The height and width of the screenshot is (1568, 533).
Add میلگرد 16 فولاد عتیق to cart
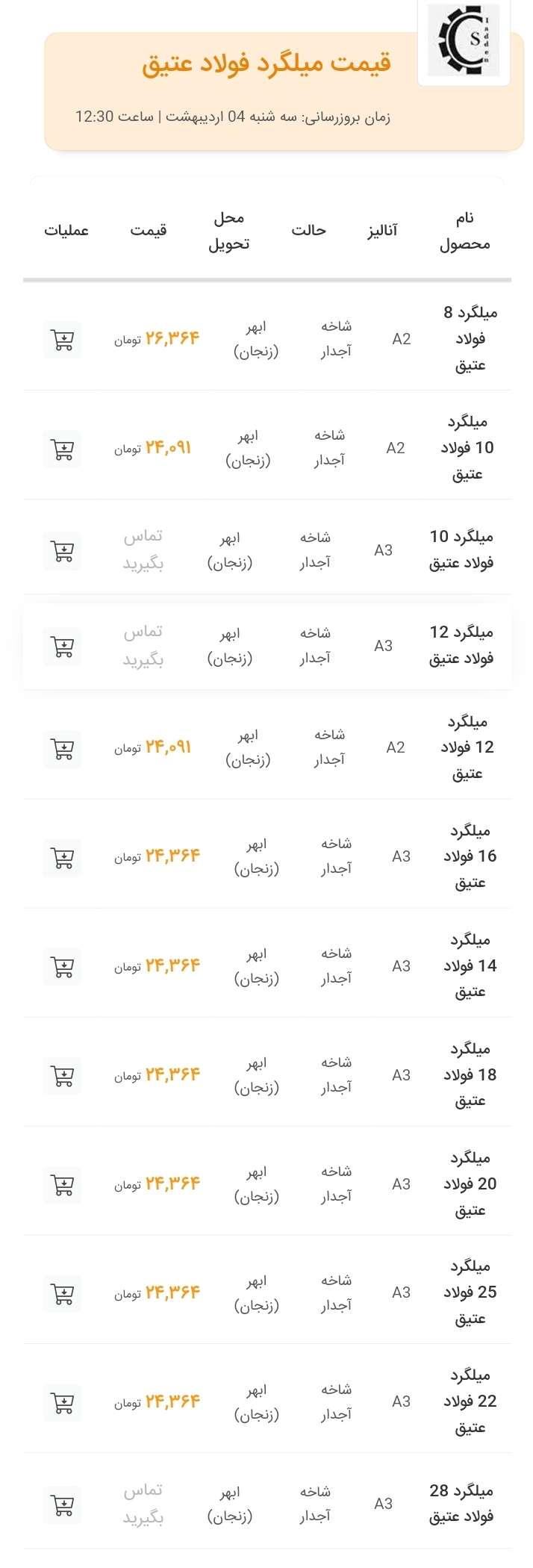62,858
